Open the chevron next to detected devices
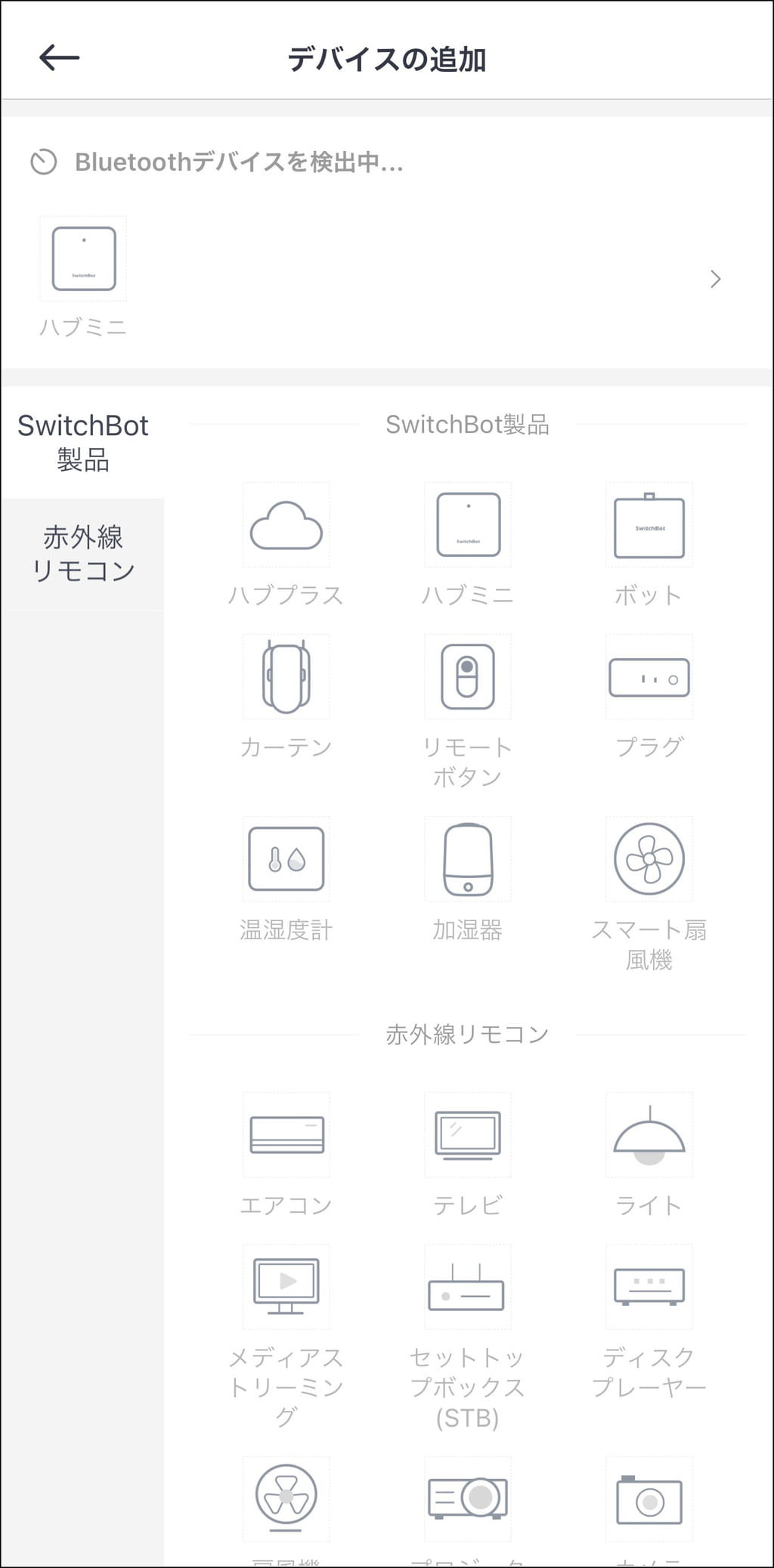Viewport: 774px width, 1568px height. pyautogui.click(x=715, y=280)
